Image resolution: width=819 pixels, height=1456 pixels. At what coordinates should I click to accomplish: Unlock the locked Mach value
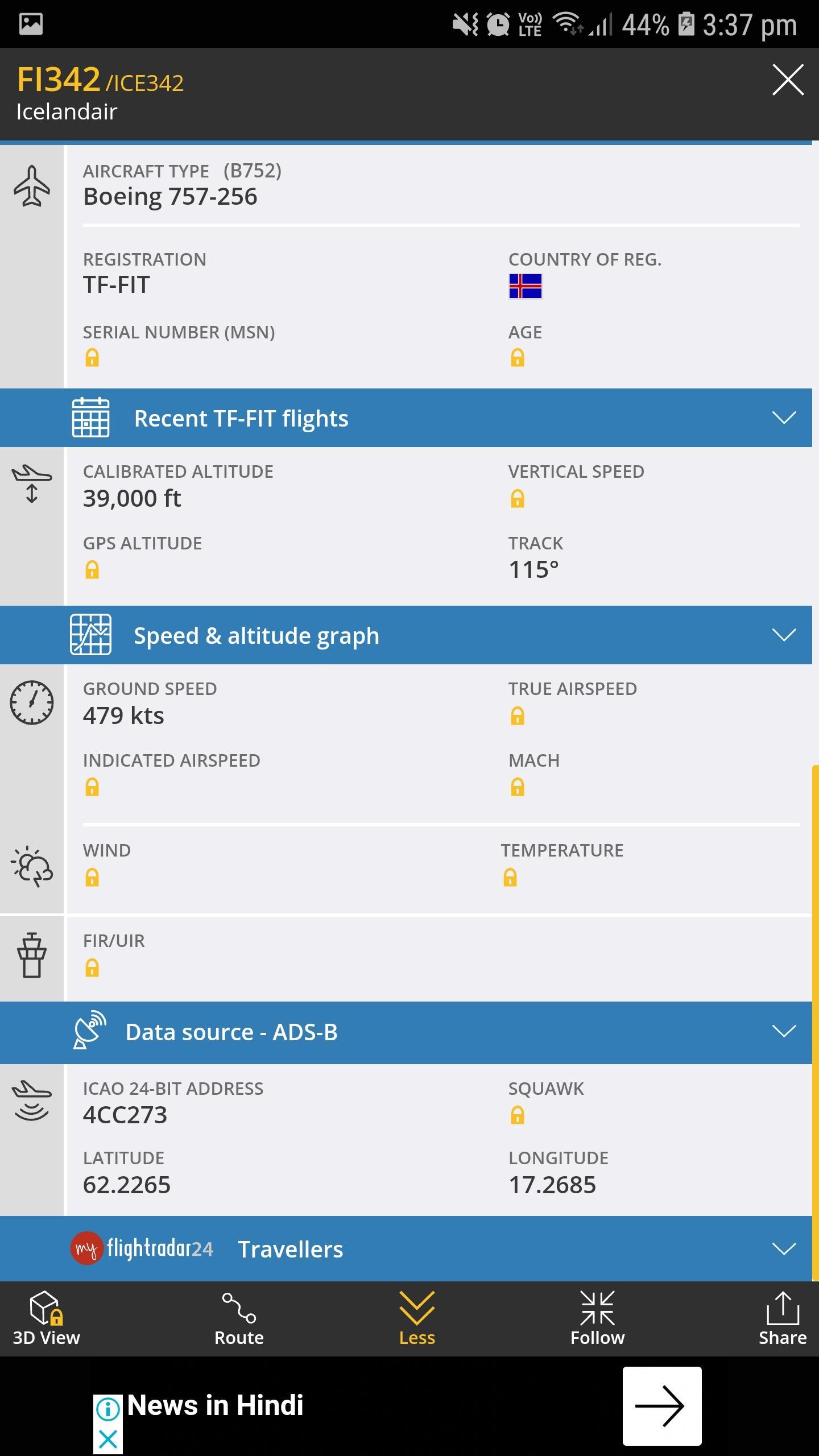(517, 788)
